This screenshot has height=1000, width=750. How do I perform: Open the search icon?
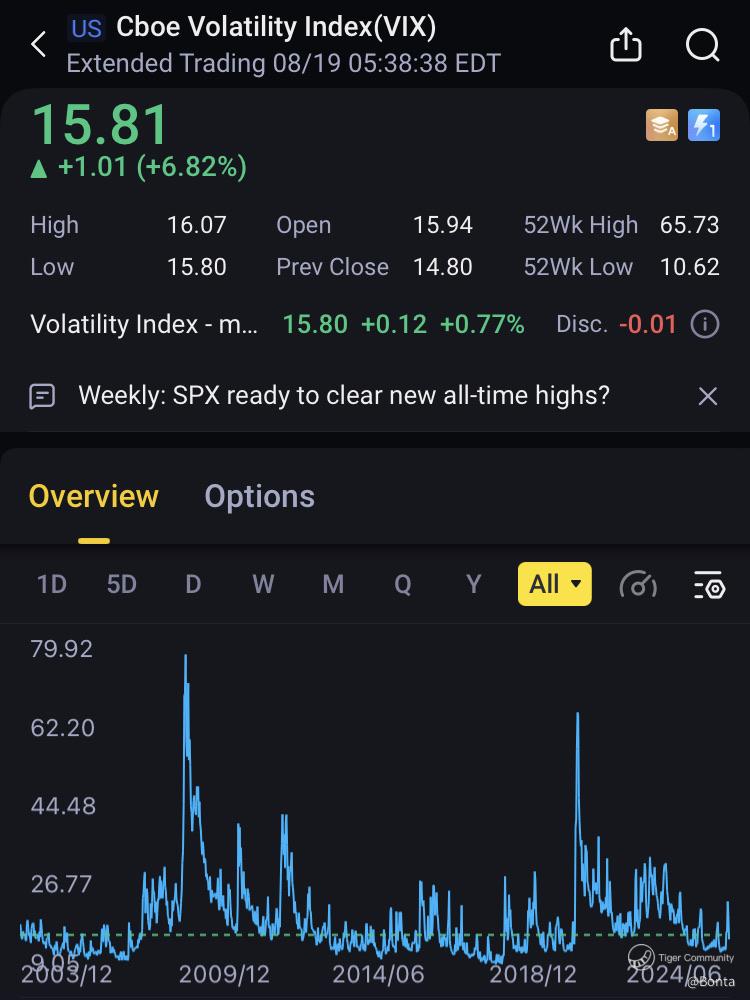coord(703,45)
